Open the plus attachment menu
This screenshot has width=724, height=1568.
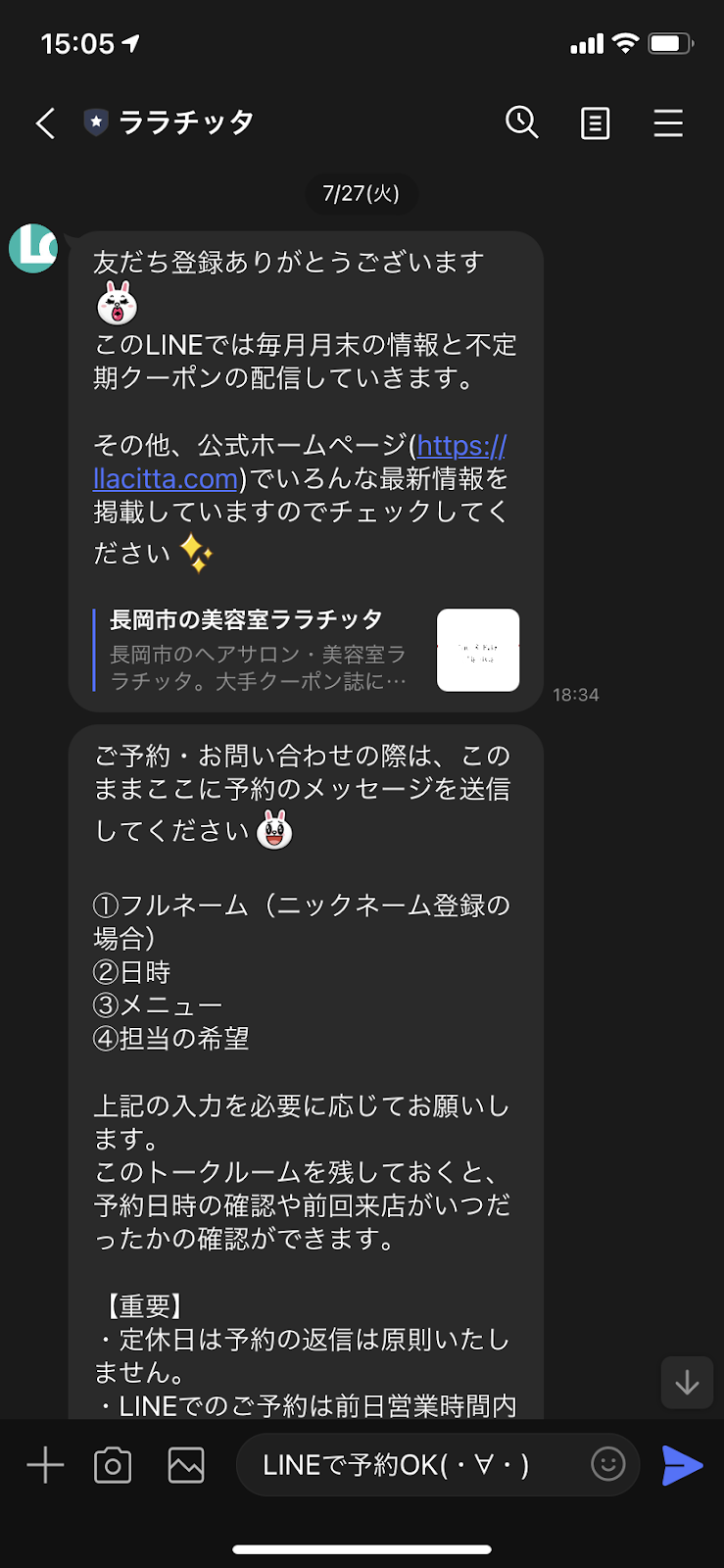(45, 1466)
